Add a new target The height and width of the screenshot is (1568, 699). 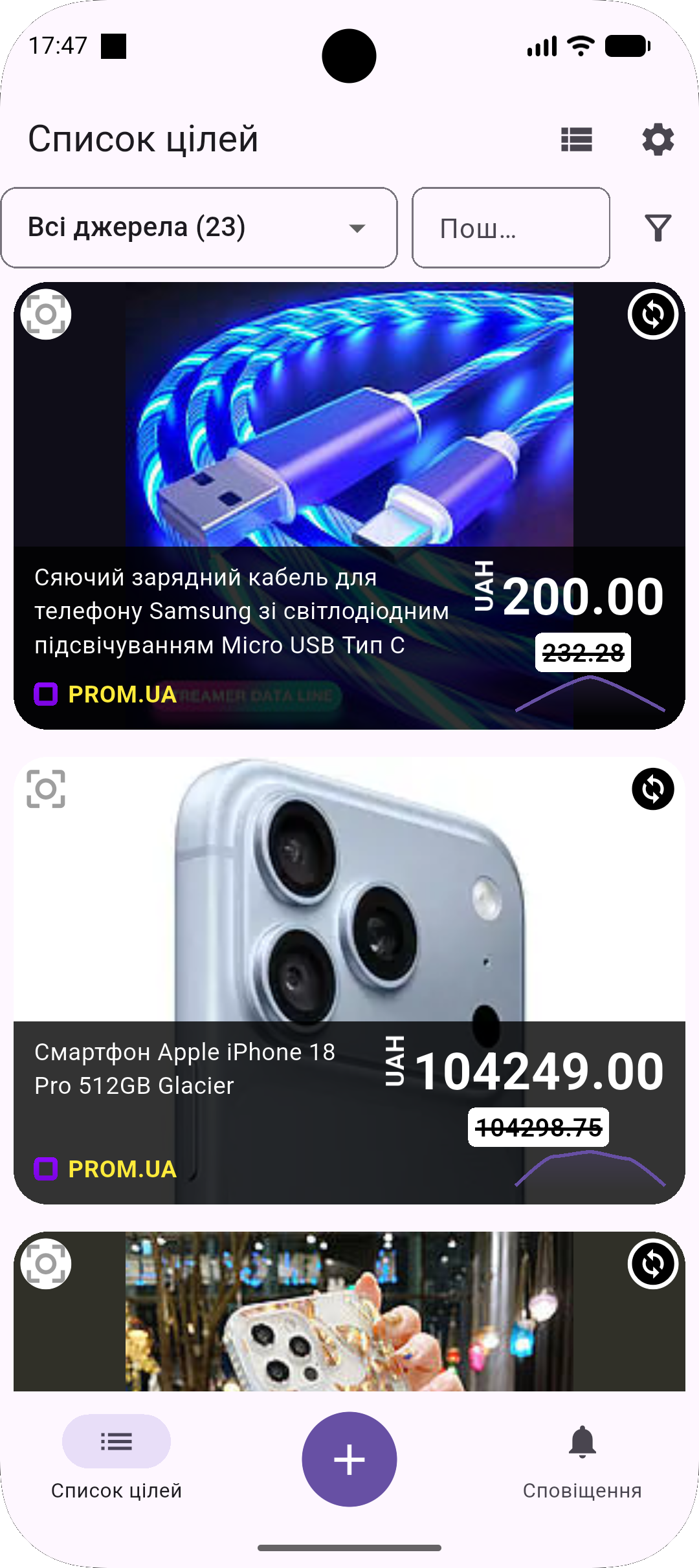349,1459
